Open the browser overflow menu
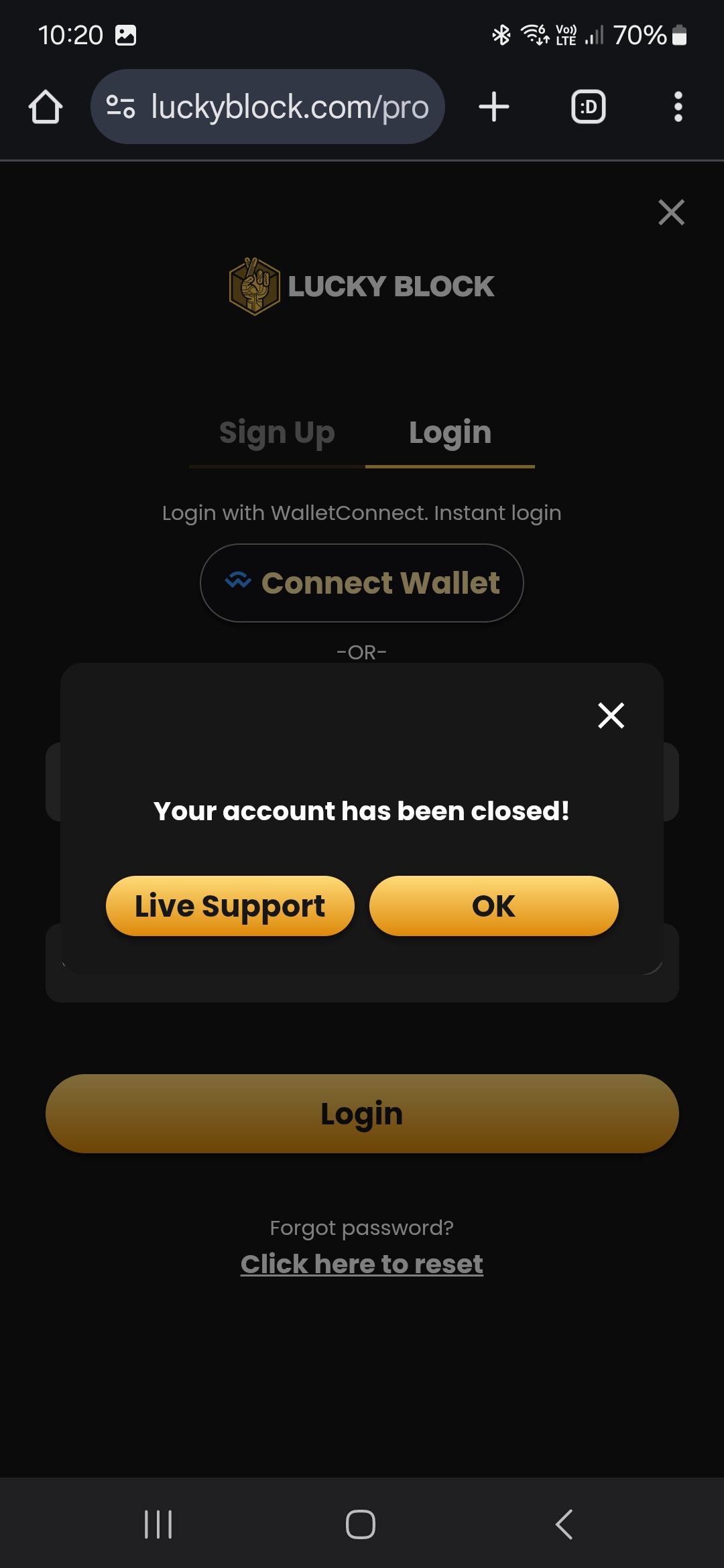724x1568 pixels. [x=678, y=107]
